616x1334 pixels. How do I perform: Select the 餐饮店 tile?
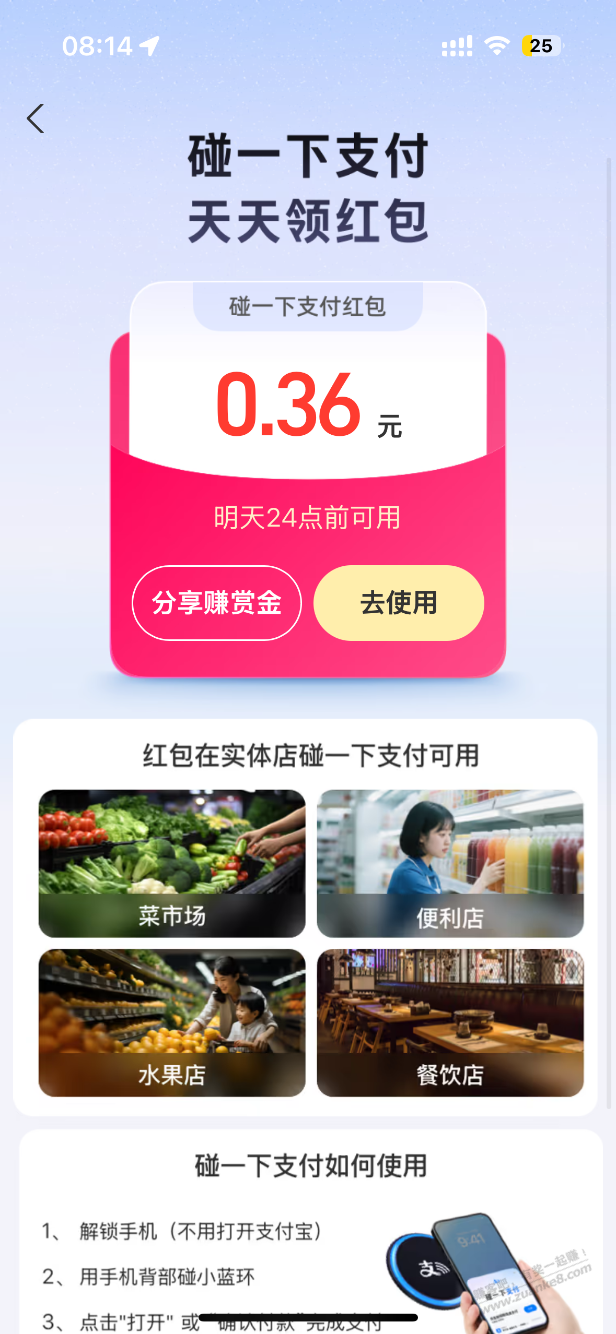pyautogui.click(x=450, y=1022)
